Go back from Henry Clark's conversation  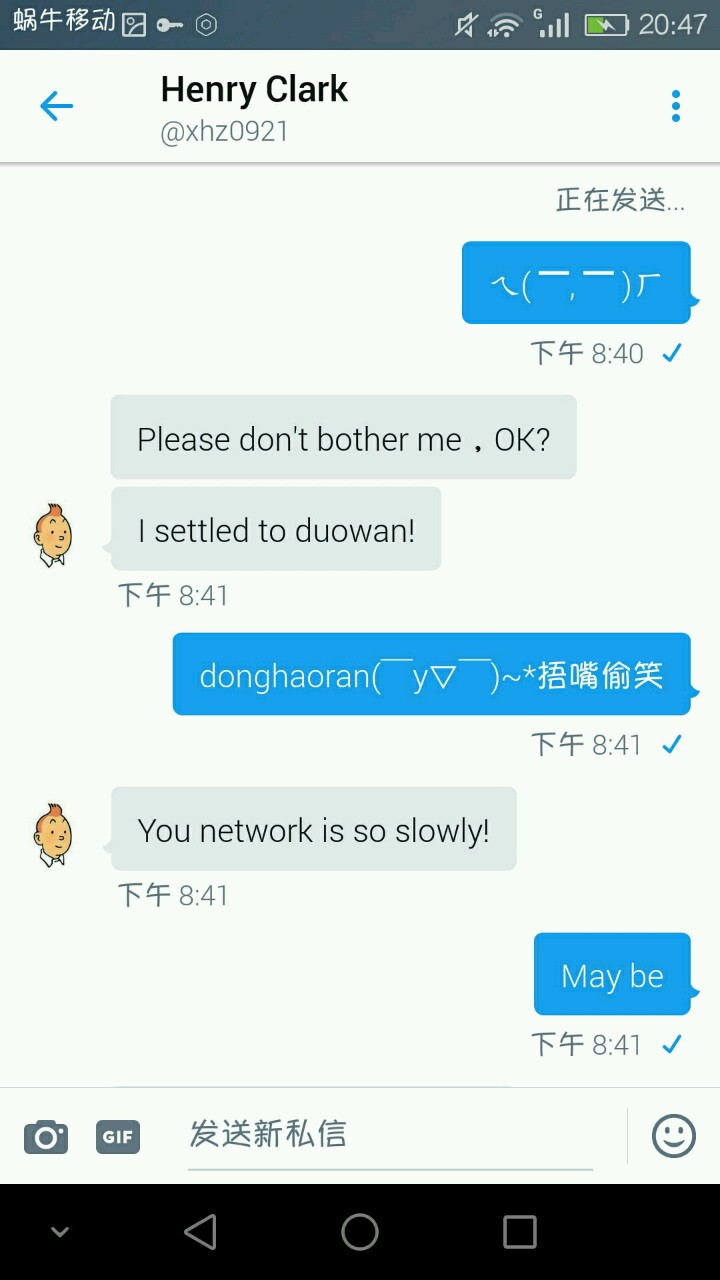point(57,106)
